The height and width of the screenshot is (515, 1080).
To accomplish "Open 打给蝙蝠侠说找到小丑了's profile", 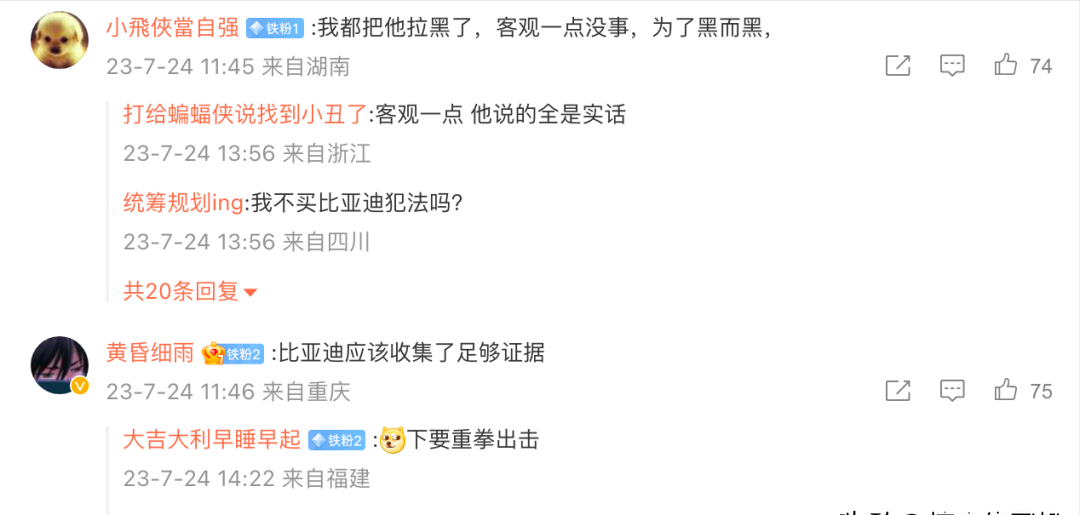I will [245, 114].
